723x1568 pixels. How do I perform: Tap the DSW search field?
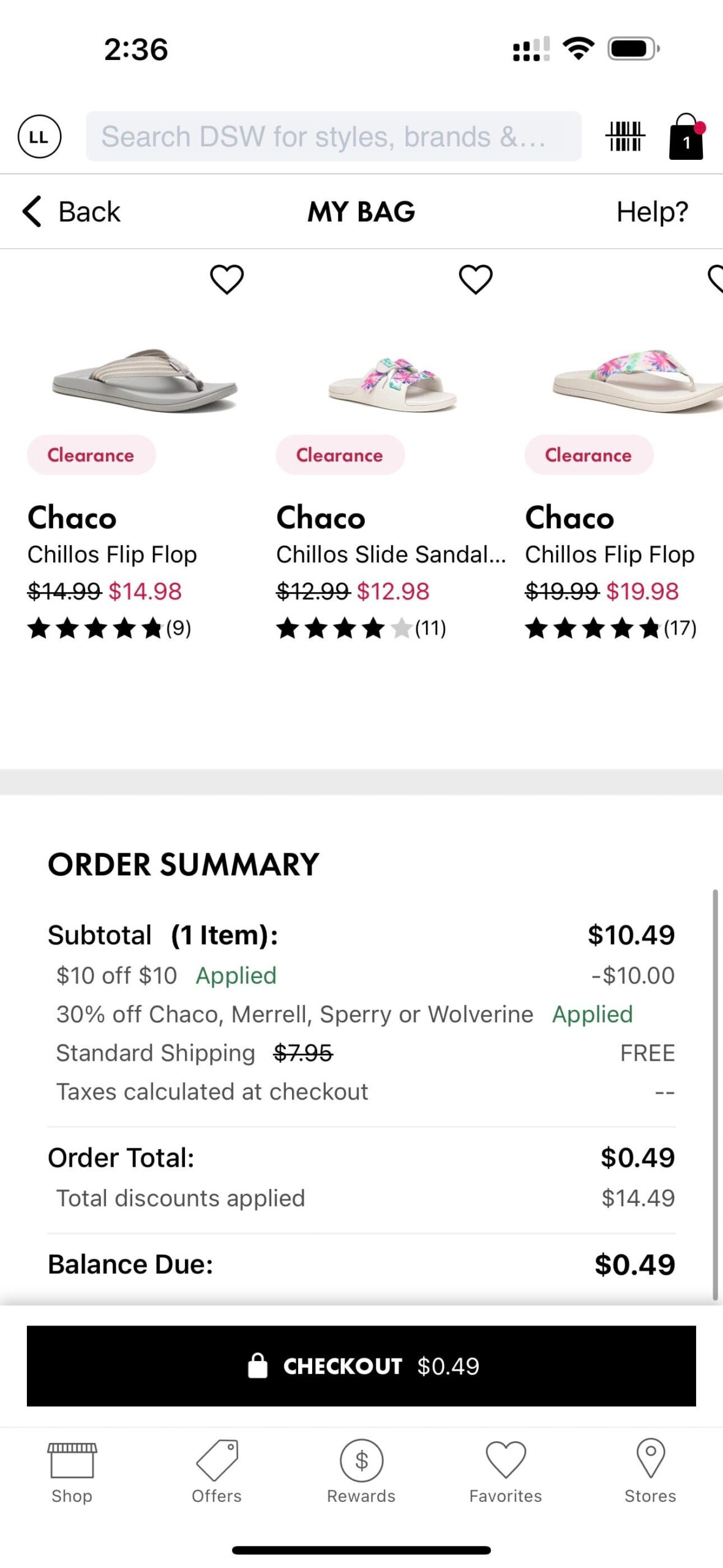(x=333, y=137)
